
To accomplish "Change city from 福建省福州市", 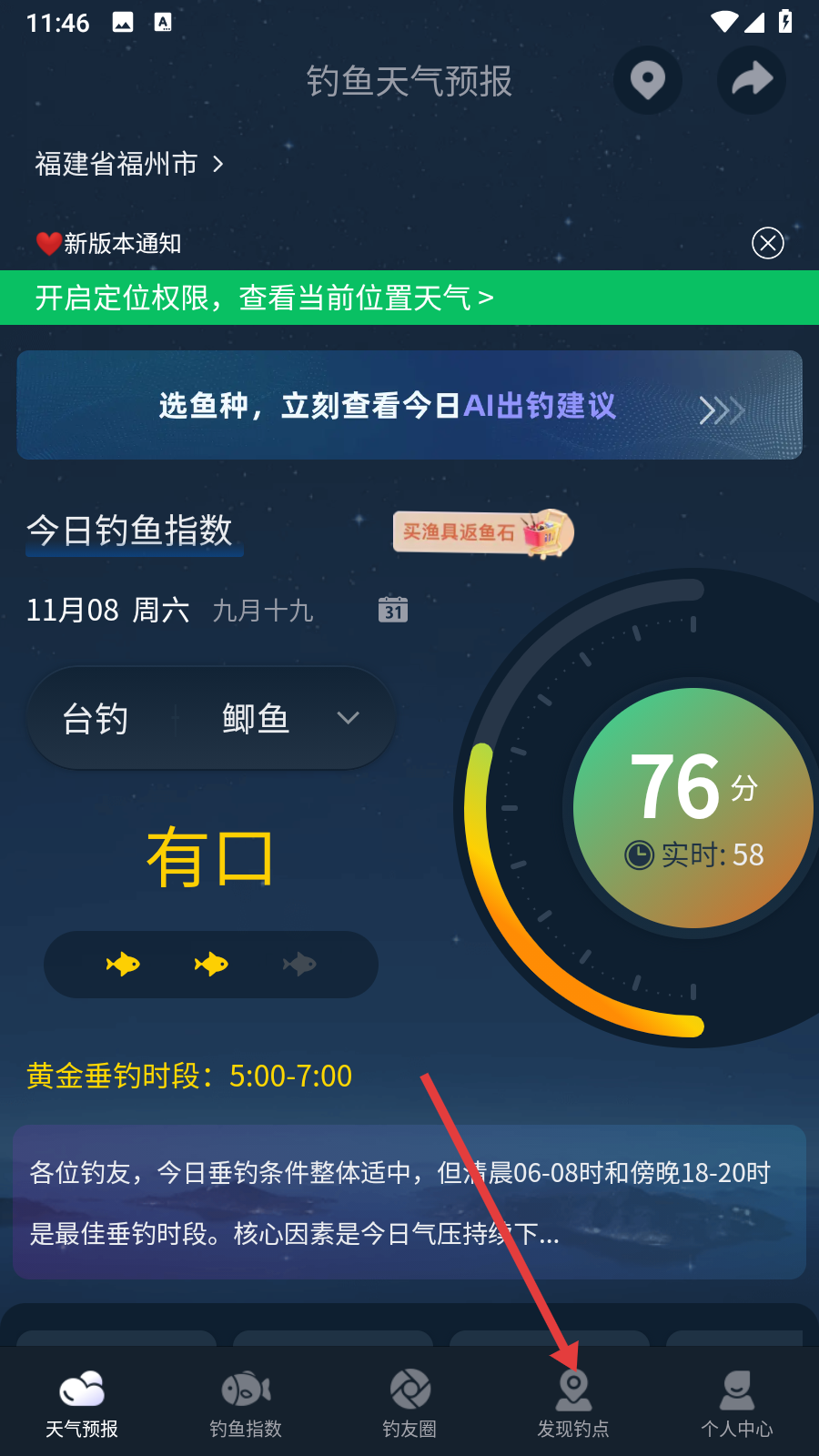I will pos(128,164).
